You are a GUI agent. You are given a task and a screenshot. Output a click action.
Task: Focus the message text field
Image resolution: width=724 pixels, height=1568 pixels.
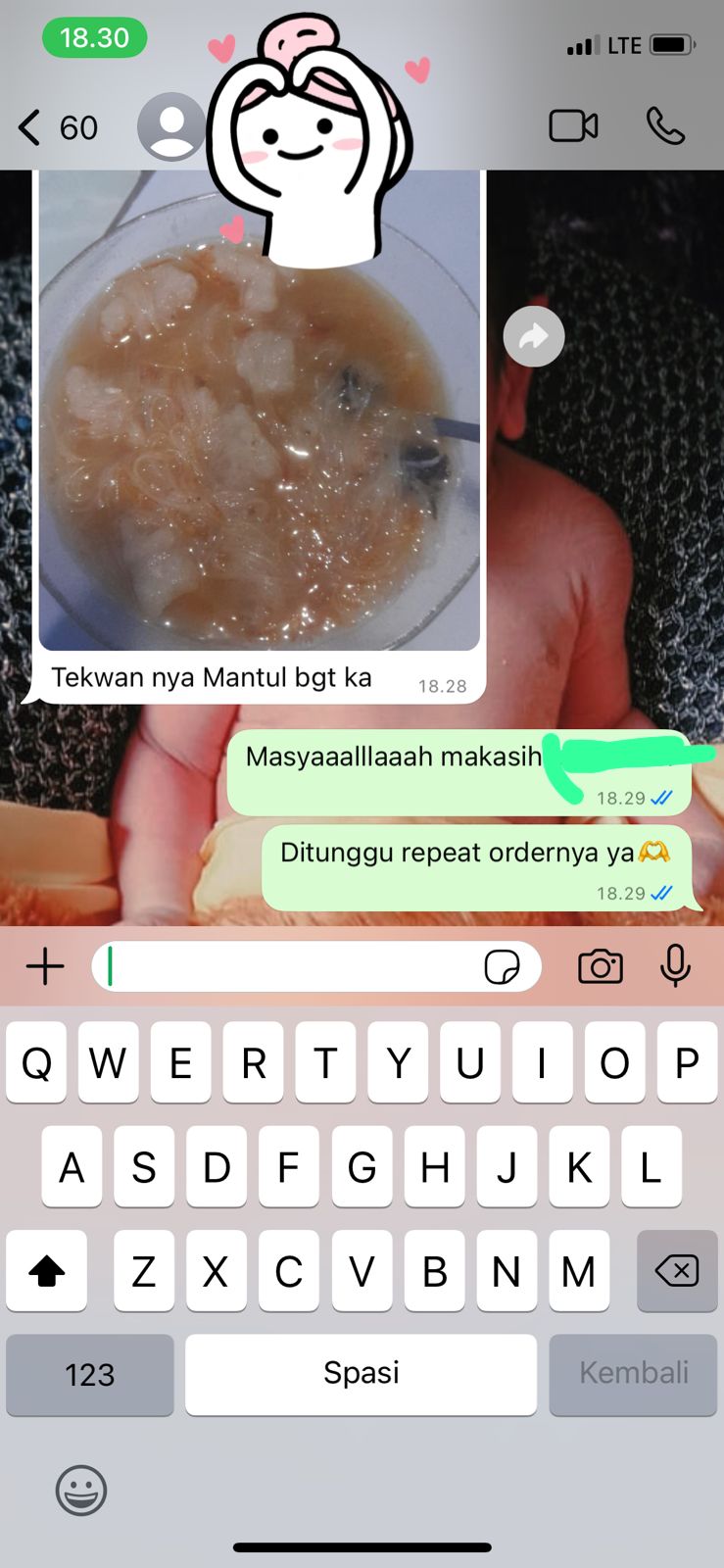294,967
